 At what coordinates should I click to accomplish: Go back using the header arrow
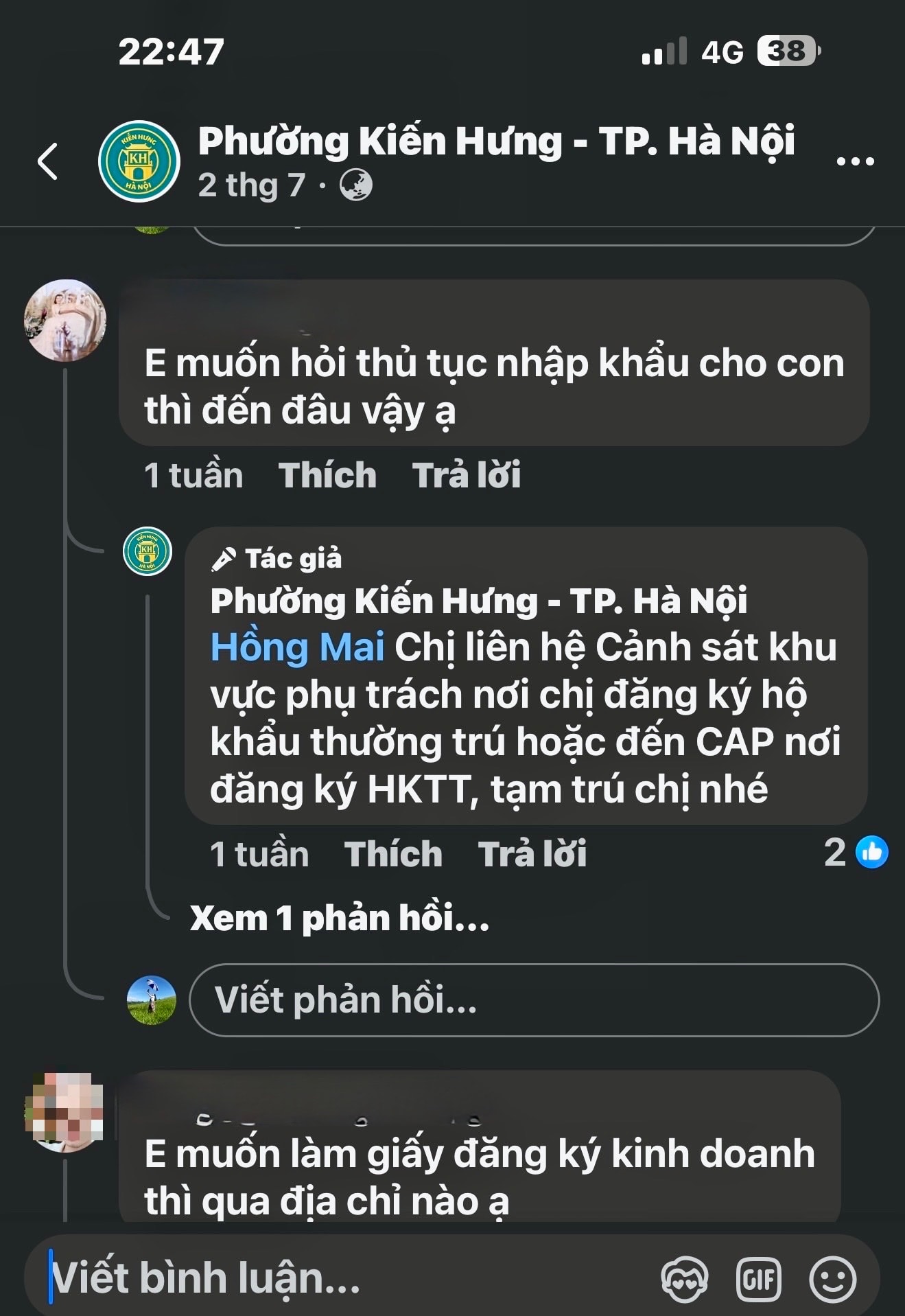pyautogui.click(x=47, y=162)
